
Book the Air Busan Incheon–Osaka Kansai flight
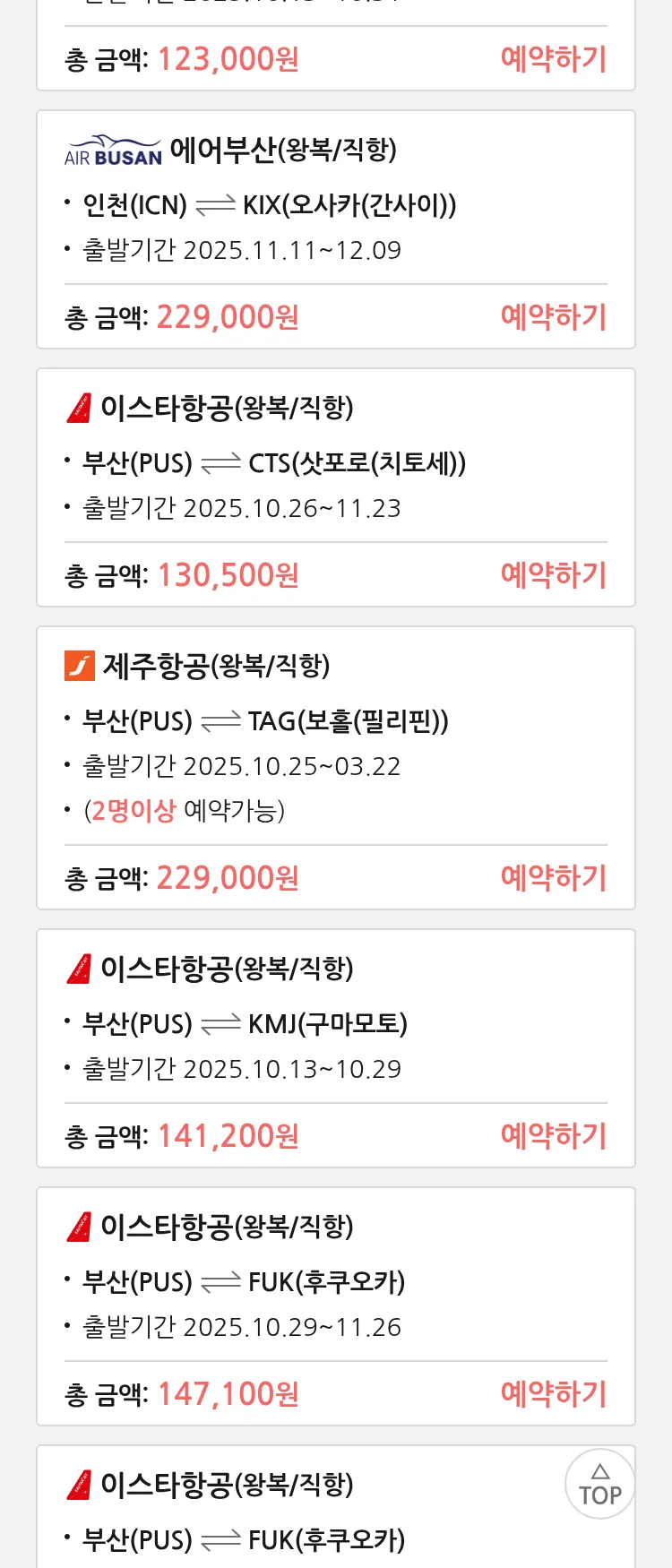553,317
